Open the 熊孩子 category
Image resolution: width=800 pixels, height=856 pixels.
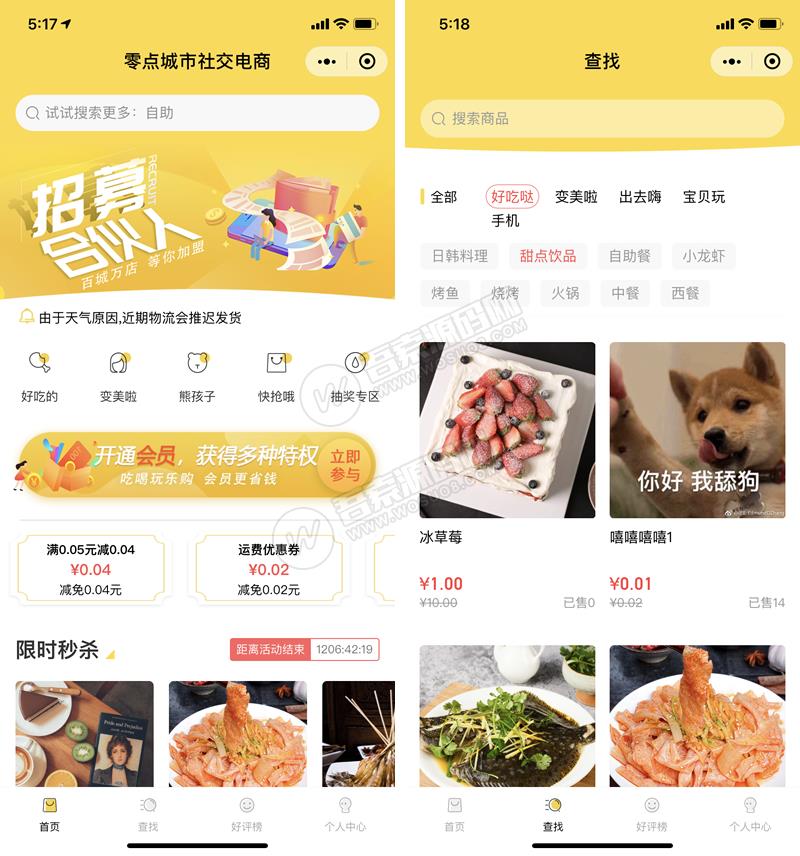(197, 376)
